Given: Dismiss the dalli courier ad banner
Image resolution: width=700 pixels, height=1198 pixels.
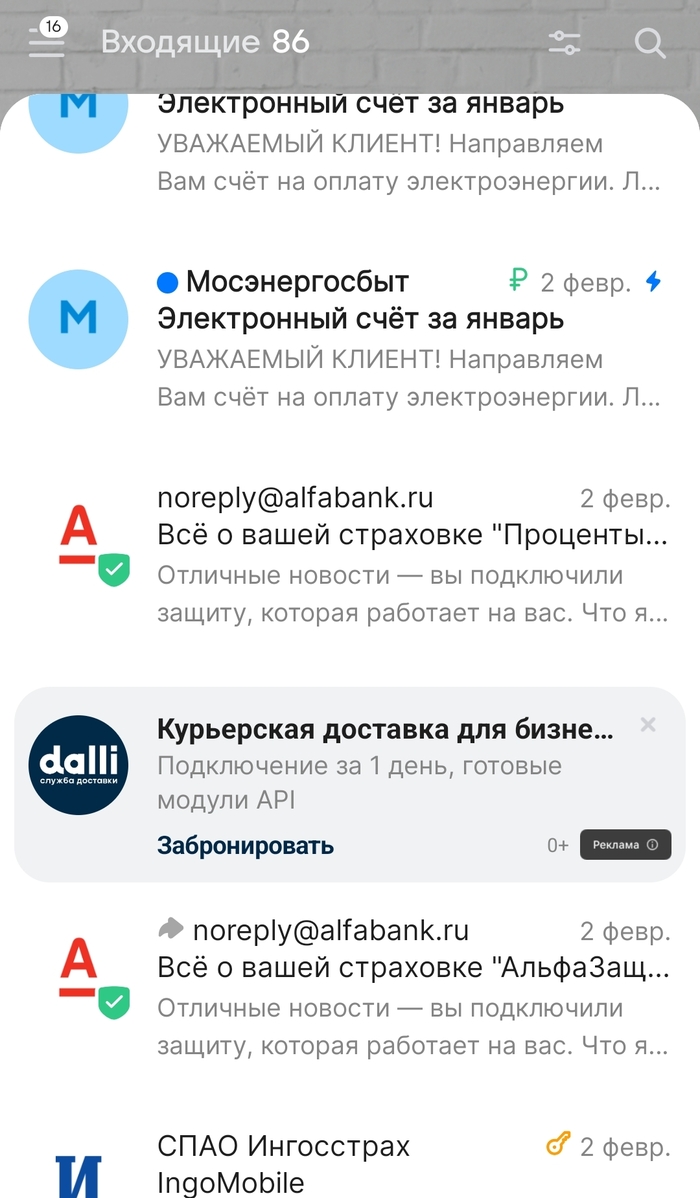Looking at the screenshot, I should tap(648, 725).
